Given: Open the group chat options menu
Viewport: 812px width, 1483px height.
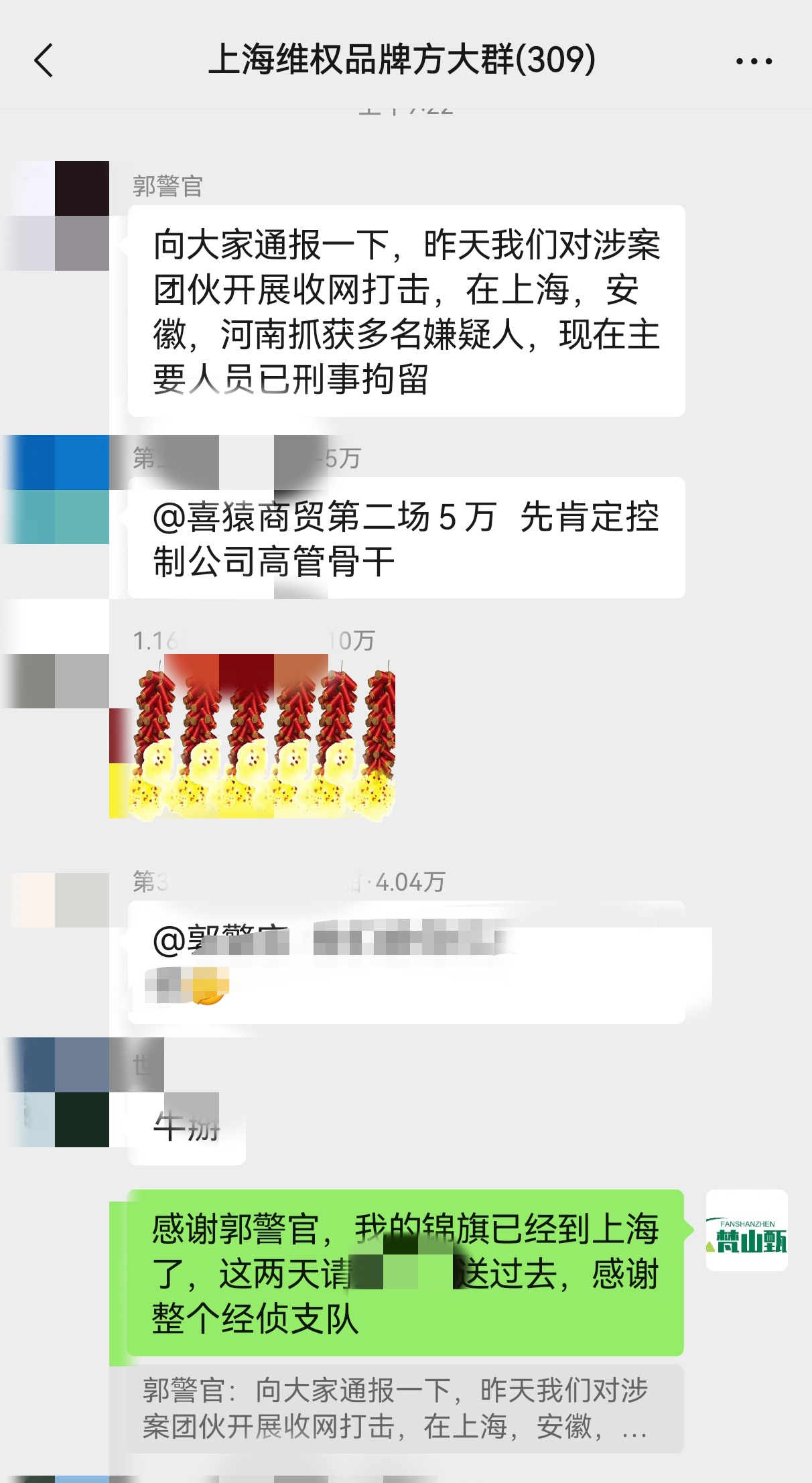Looking at the screenshot, I should tap(753, 61).
